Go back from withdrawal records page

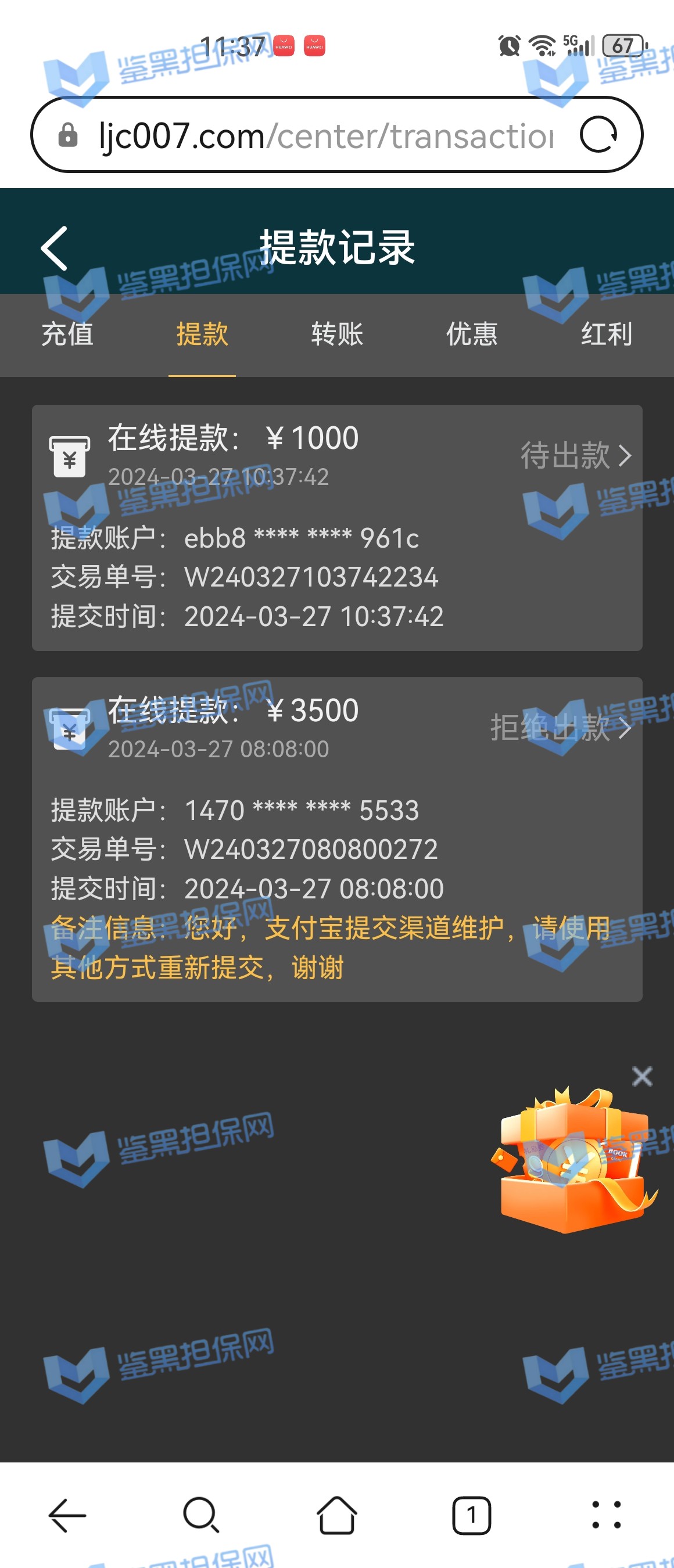click(x=54, y=249)
